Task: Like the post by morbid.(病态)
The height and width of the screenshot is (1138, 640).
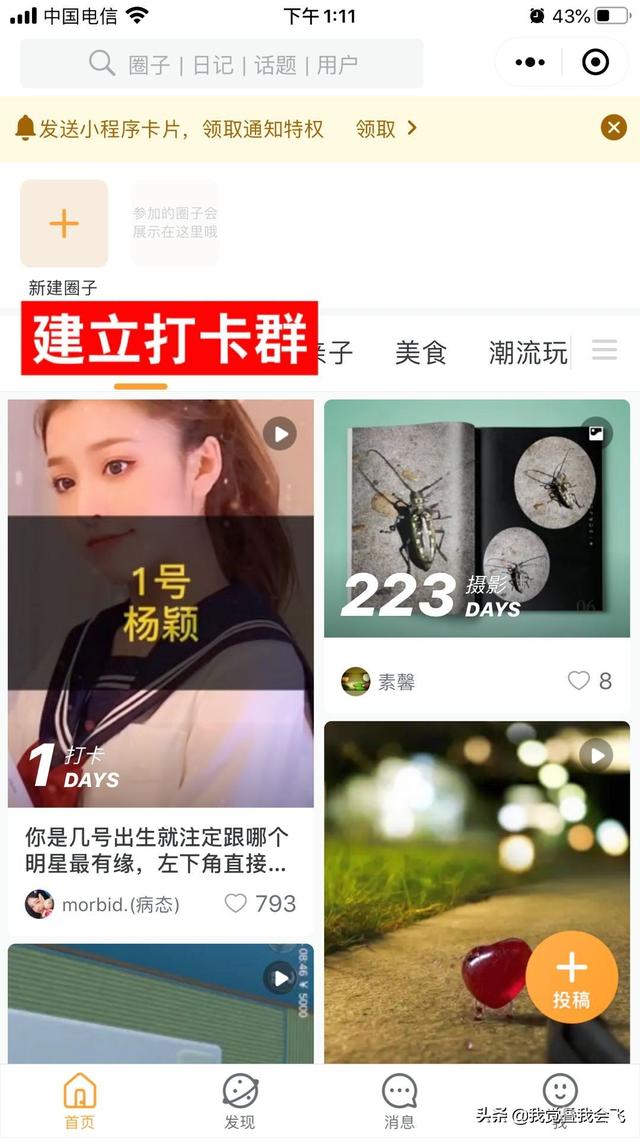Action: 236,904
